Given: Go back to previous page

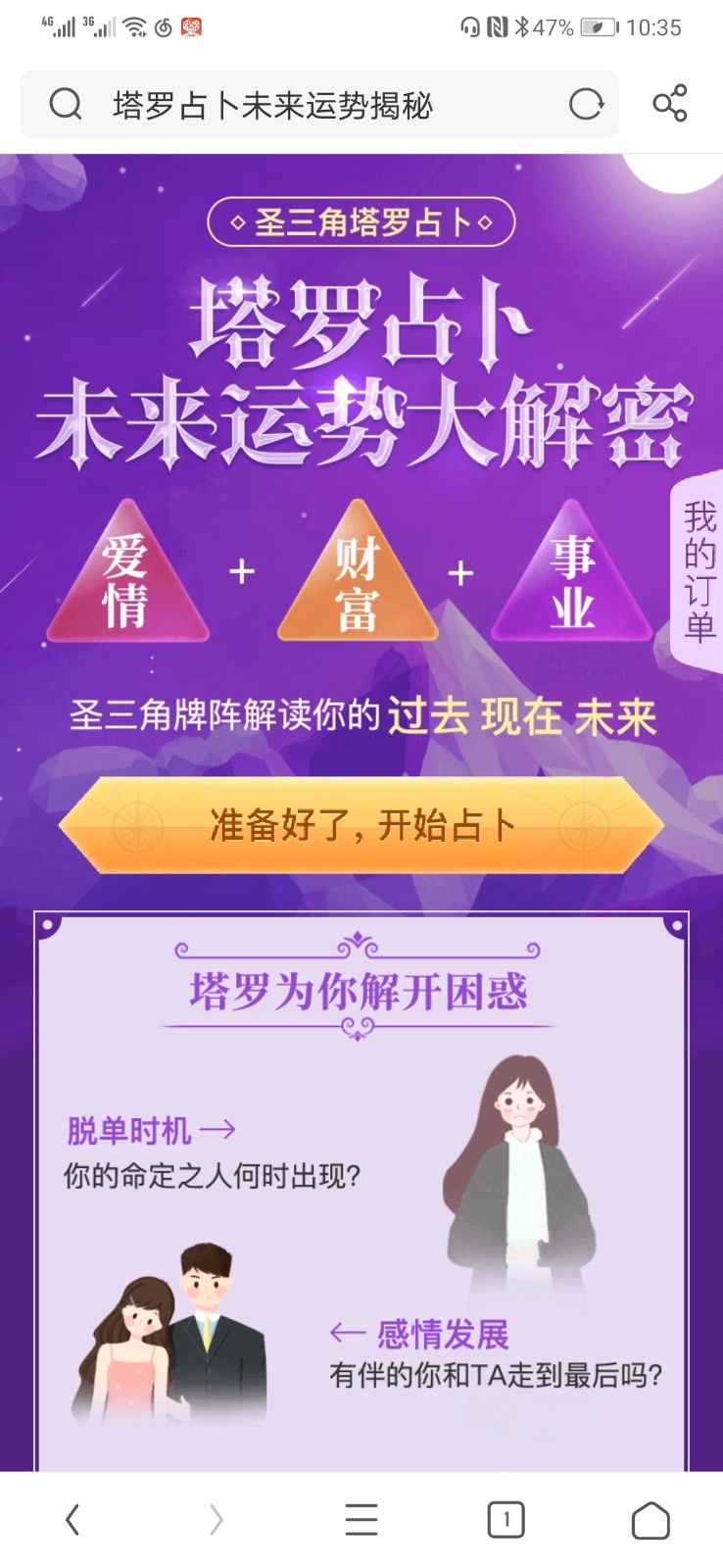Looking at the screenshot, I should pyautogui.click(x=72, y=1520).
